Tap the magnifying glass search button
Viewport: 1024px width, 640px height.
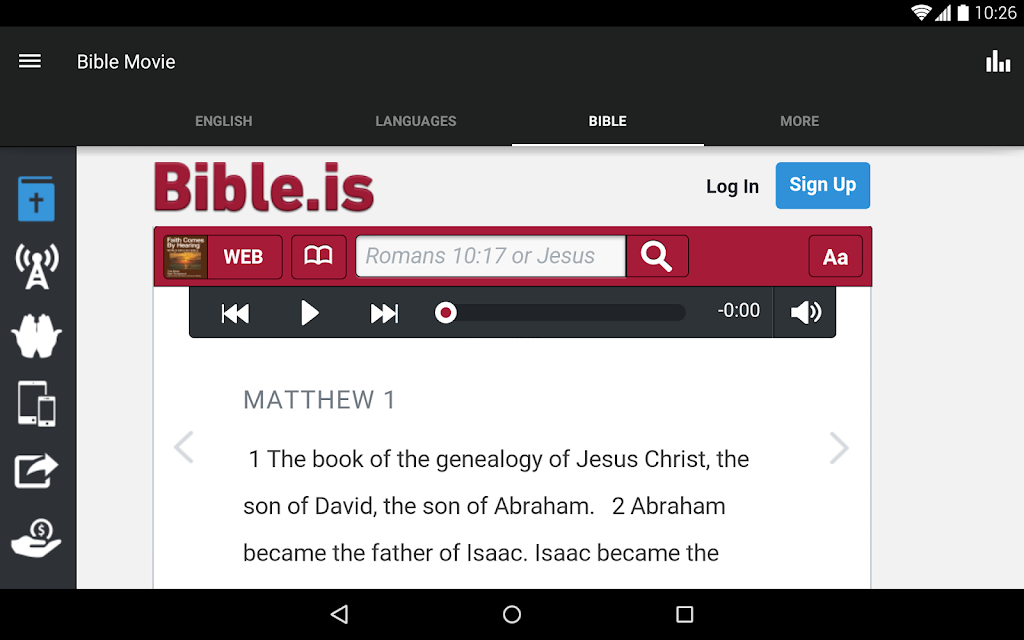point(657,256)
